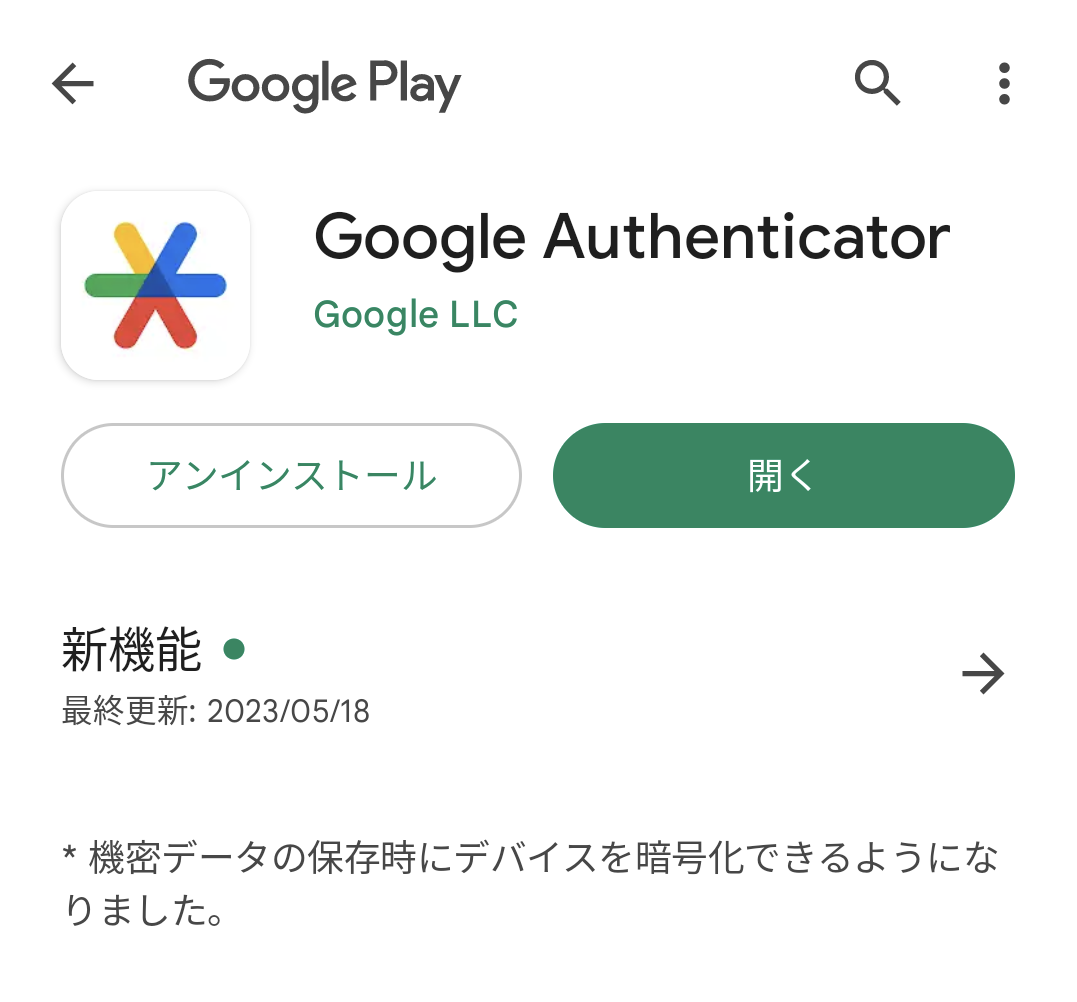Open the Google LLC developer link

tap(415, 314)
